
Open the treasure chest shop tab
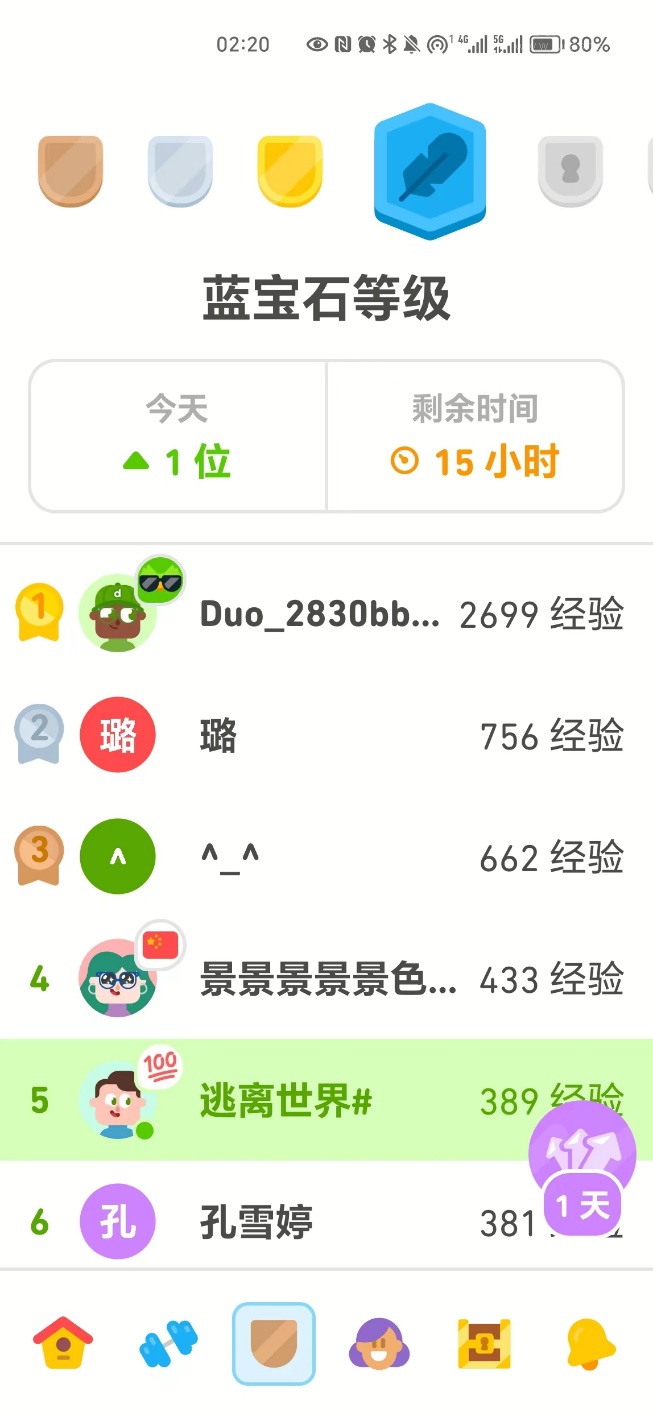tap(485, 1343)
